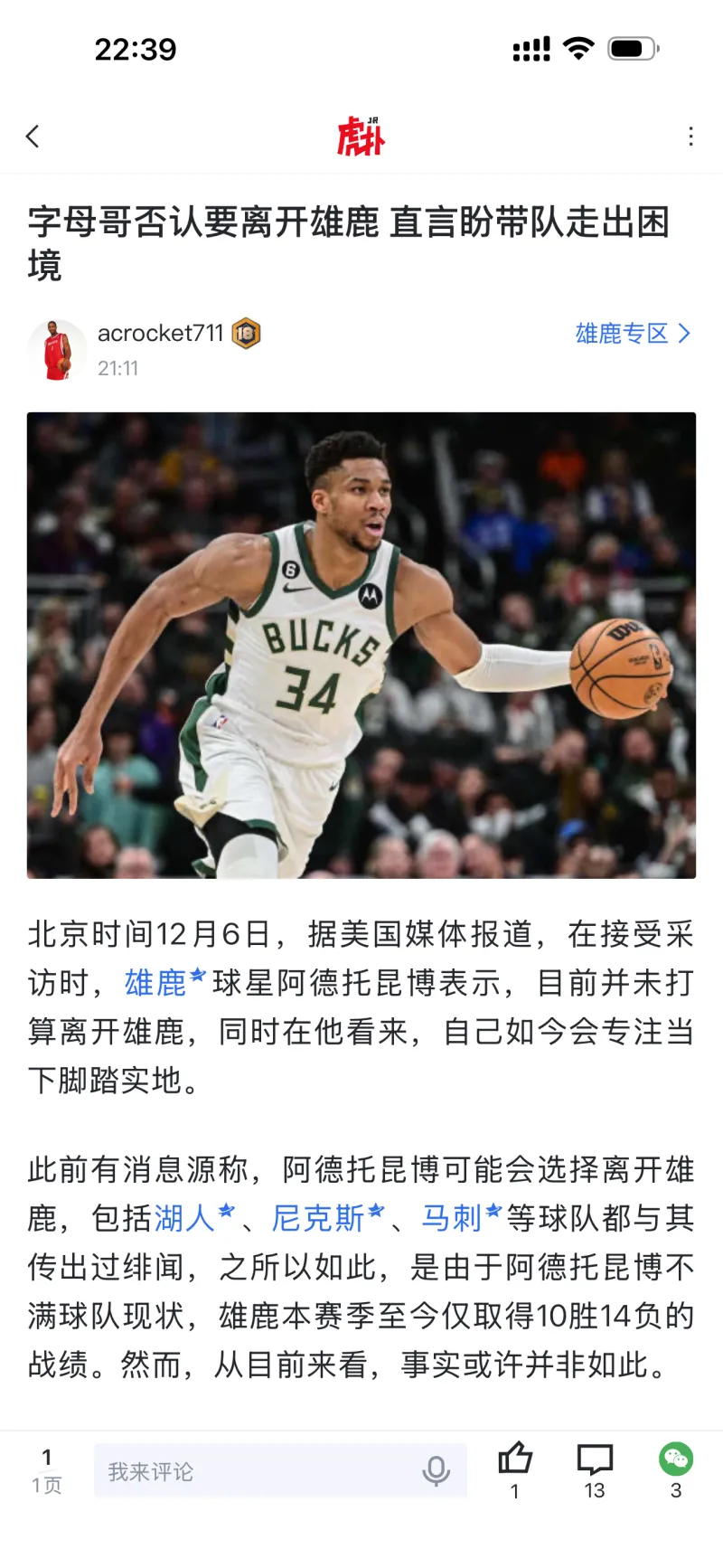Open the 尼克斯 team link
Screen dimensions: 723x1568
pos(318,1218)
